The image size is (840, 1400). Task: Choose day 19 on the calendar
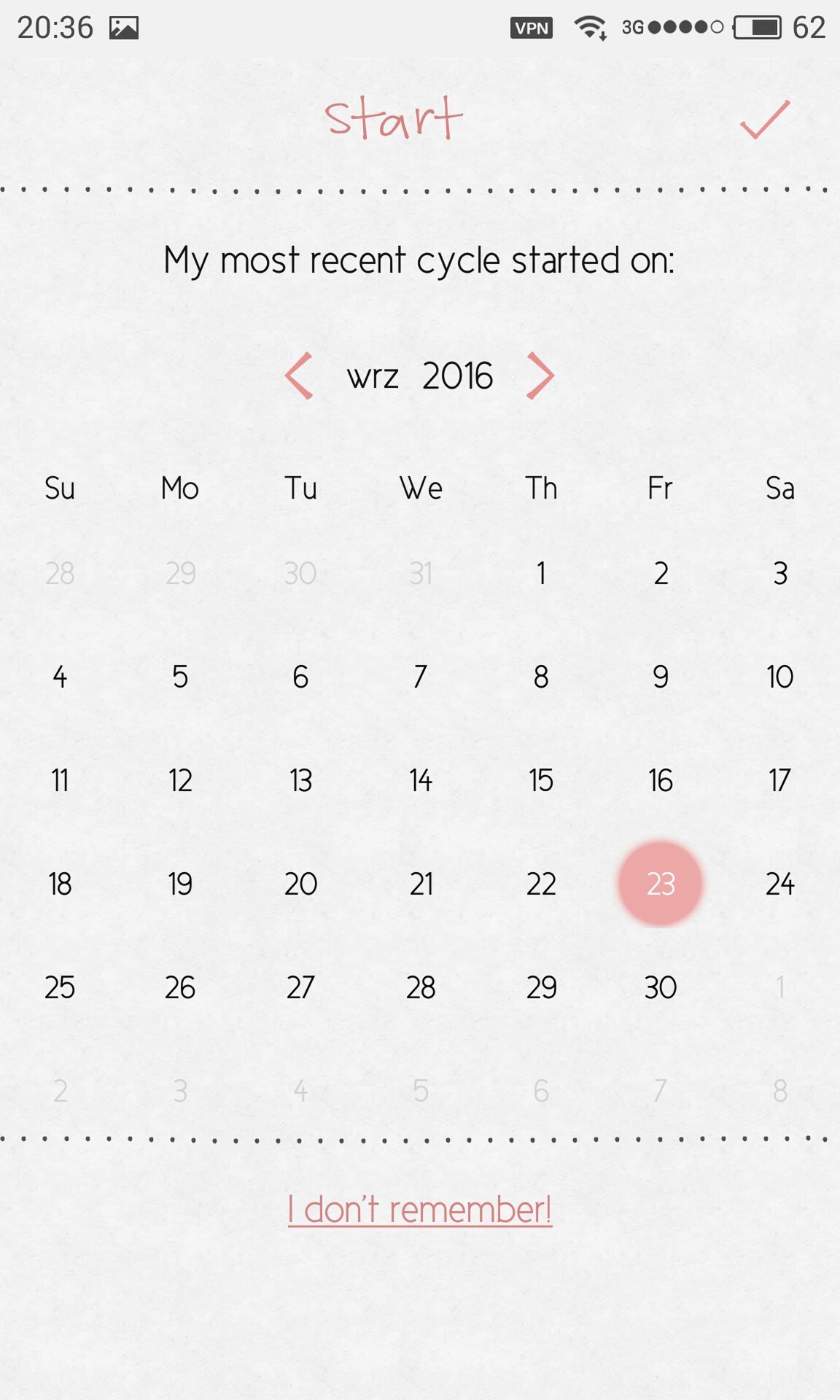point(180,884)
